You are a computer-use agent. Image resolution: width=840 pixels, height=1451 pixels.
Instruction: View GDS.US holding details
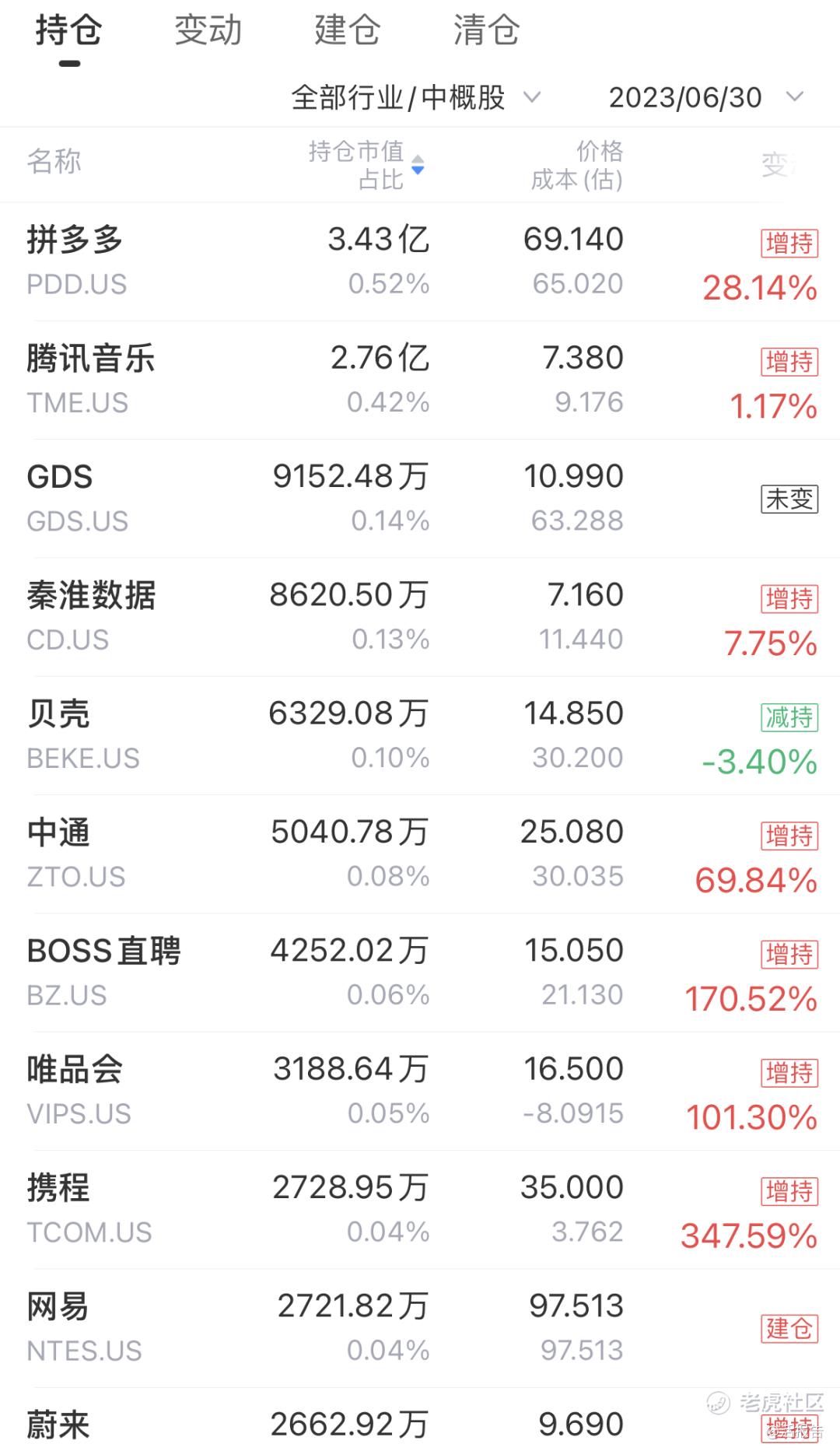[x=420, y=499]
